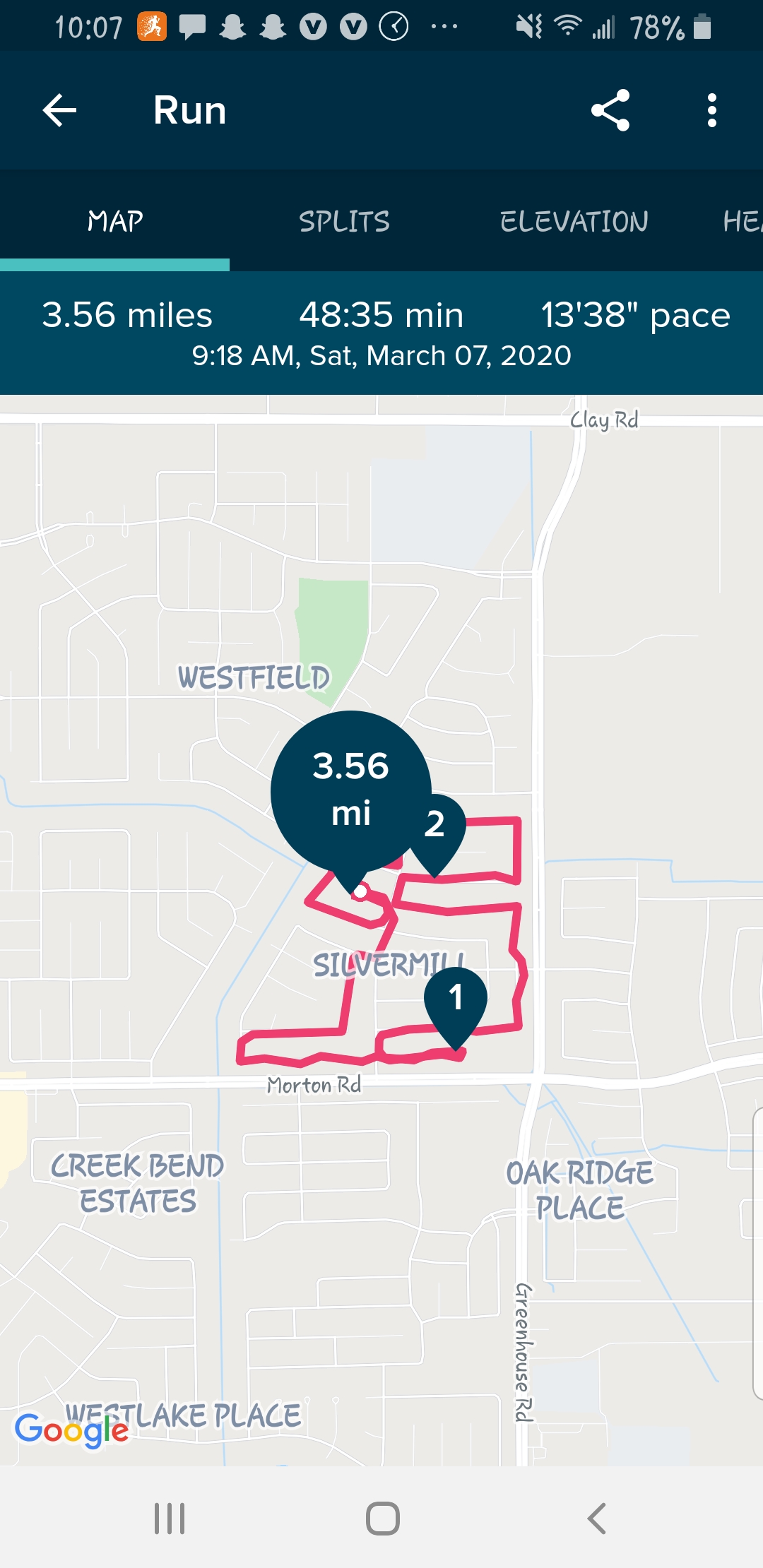The width and height of the screenshot is (763, 1568).
Task: Tap the 3.56 mi finish marker
Action: [x=350, y=788]
